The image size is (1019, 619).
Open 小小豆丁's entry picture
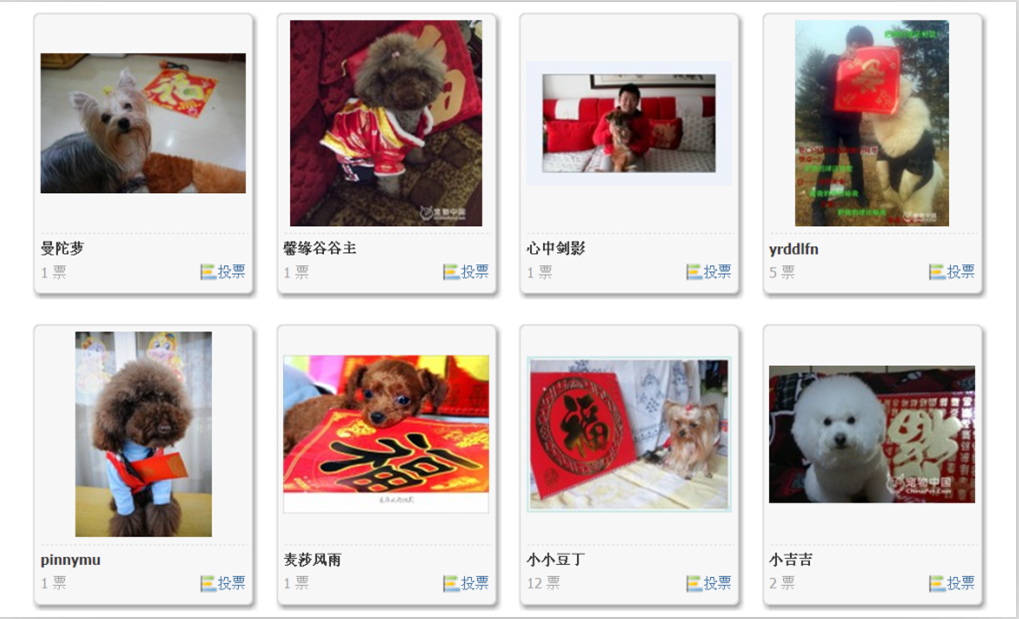[629, 434]
